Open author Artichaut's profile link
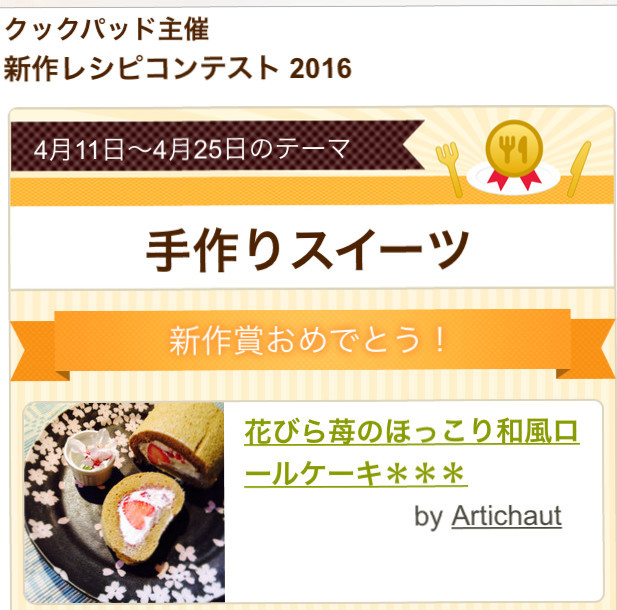This screenshot has width=617, height=610. click(506, 517)
